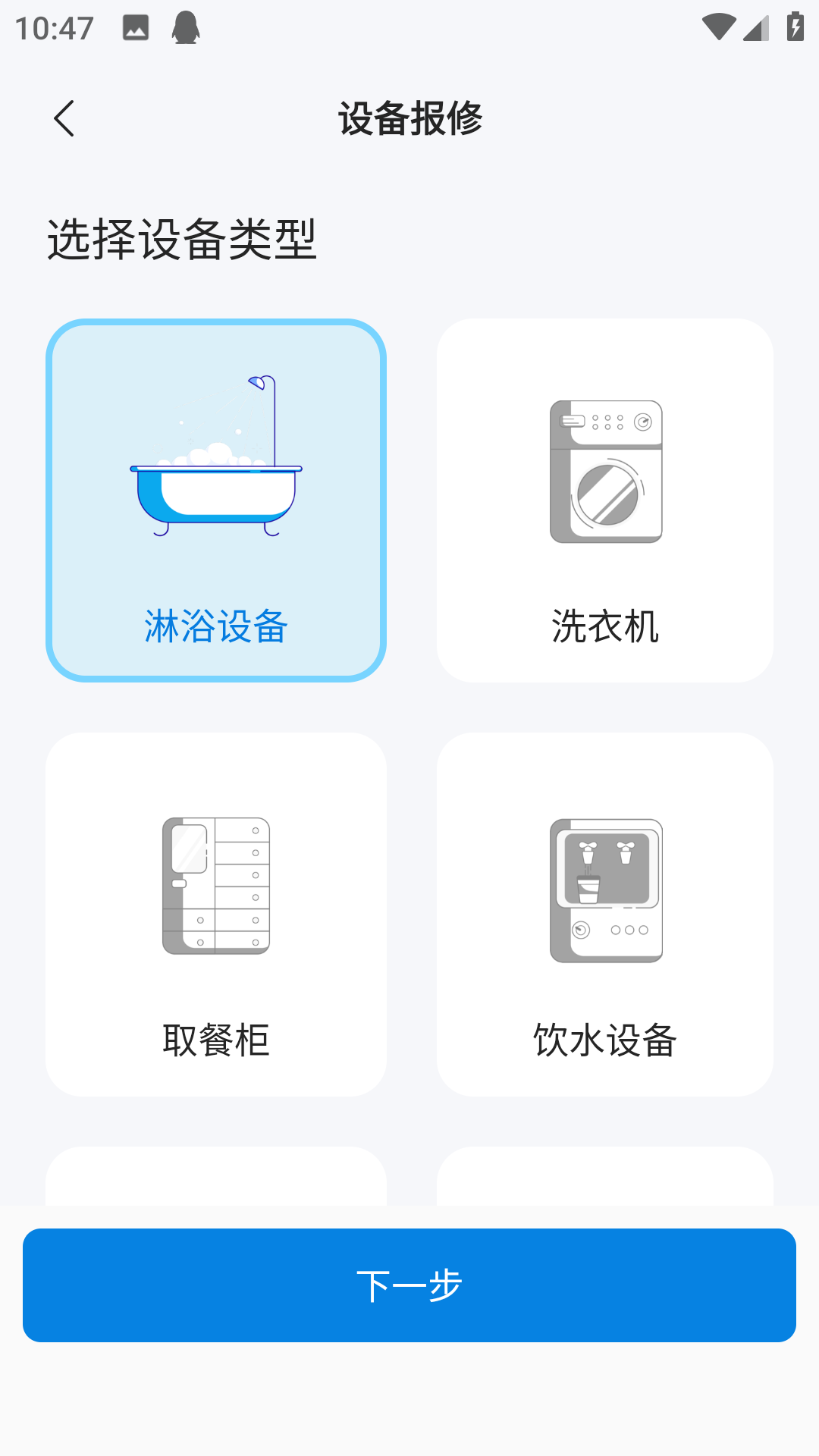Go back from the 设备报修 page
This screenshot has width=819, height=1456.
(x=64, y=119)
